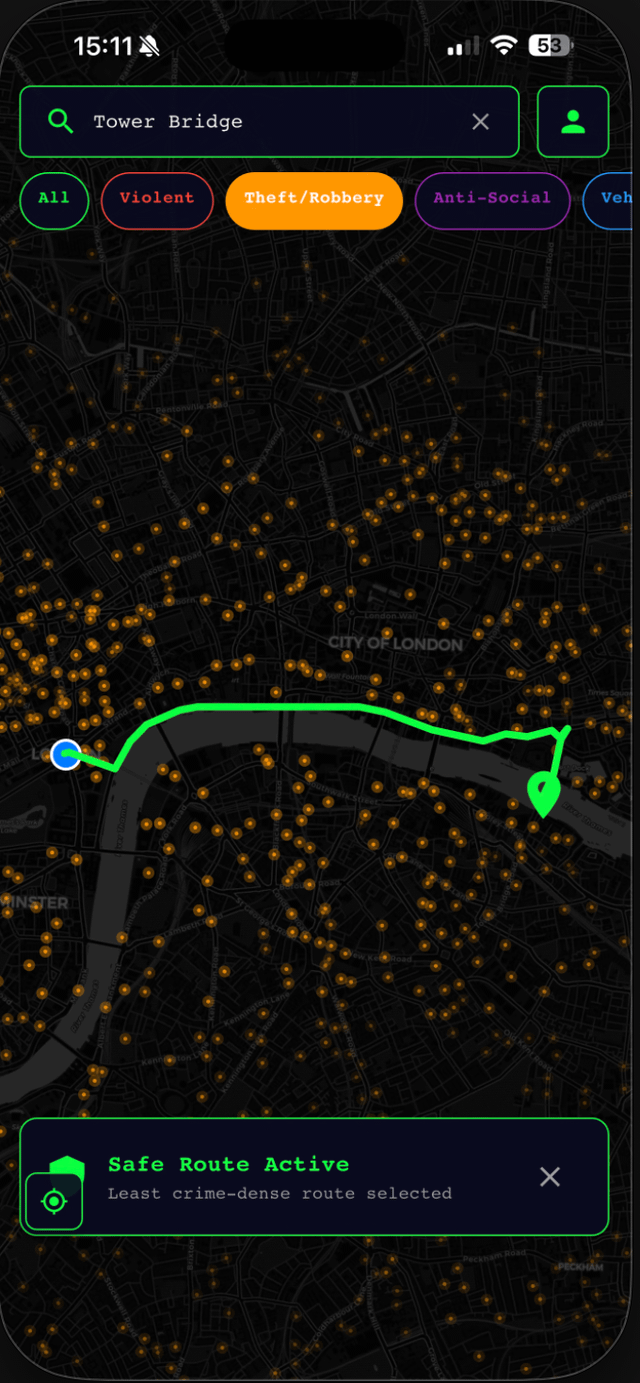The image size is (640, 1383).
Task: Clear the Tower Bridge search text
Action: point(481,122)
